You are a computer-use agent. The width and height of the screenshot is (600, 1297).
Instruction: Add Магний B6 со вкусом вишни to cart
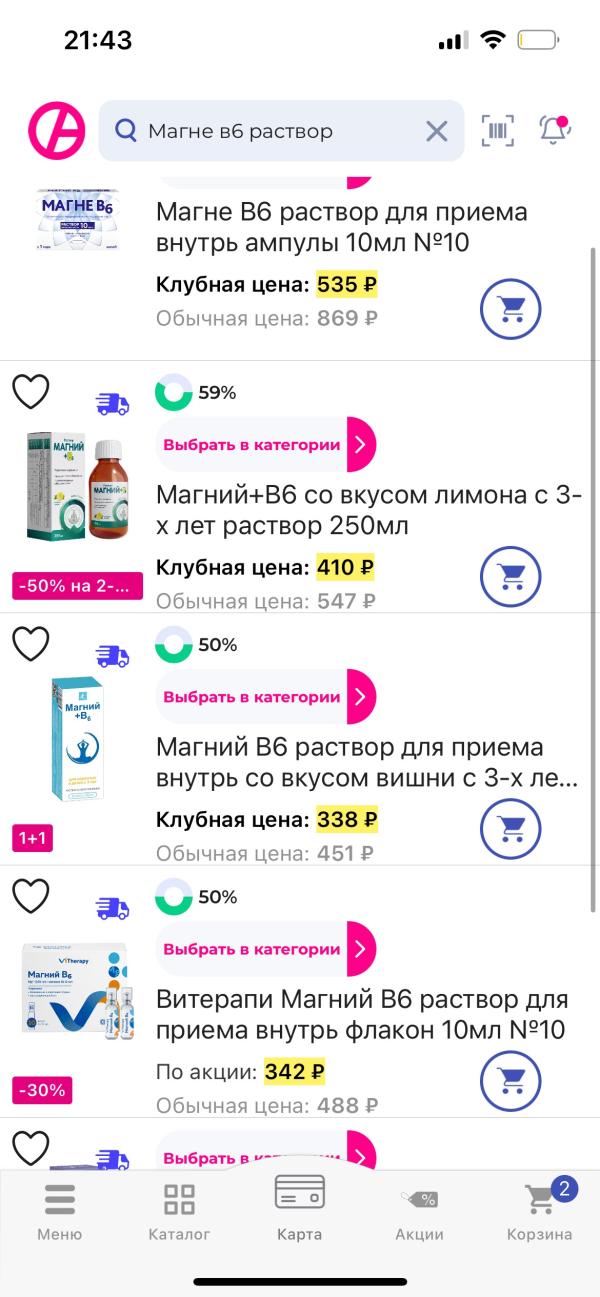(x=510, y=827)
